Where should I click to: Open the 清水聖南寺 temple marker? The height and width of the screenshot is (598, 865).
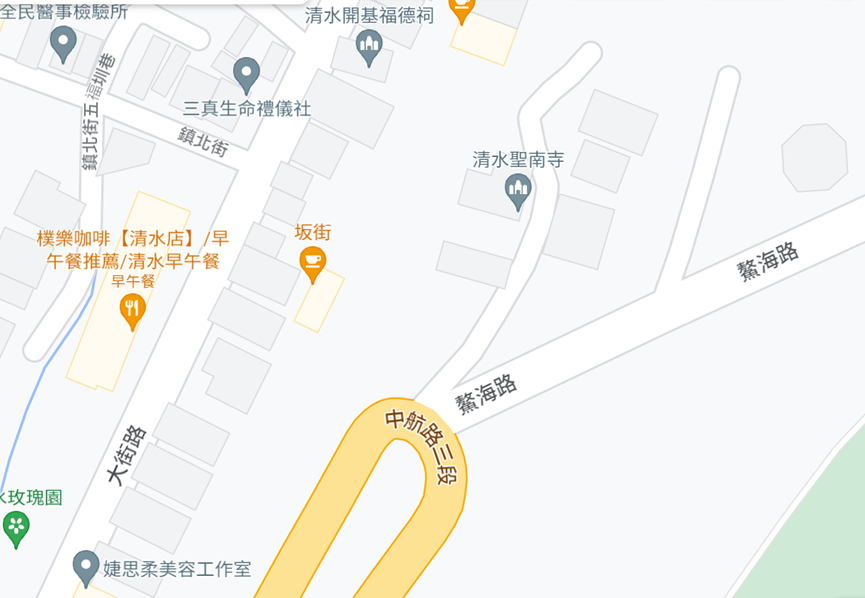pos(518,190)
